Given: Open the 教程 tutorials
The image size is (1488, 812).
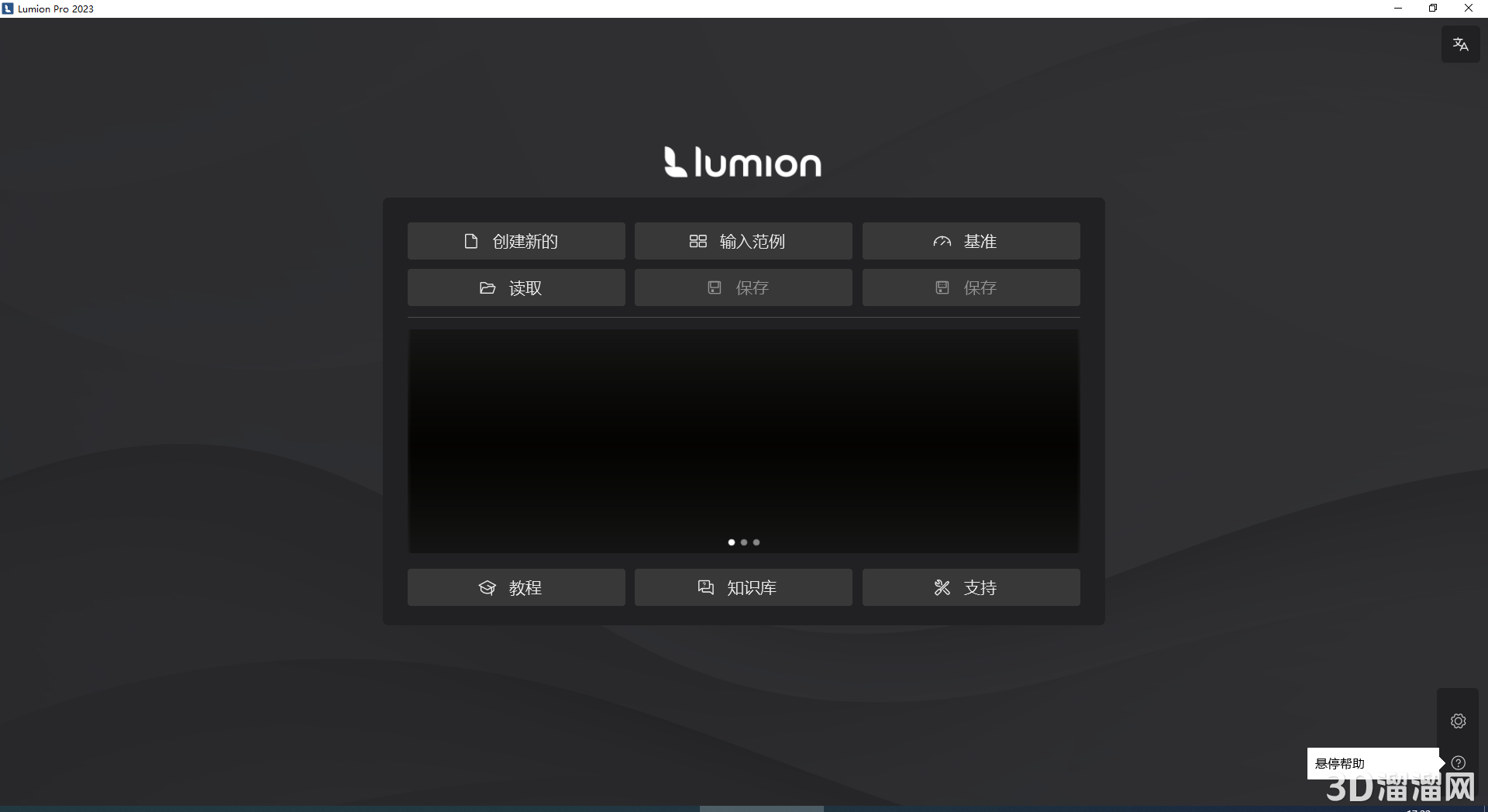Looking at the screenshot, I should [516, 587].
